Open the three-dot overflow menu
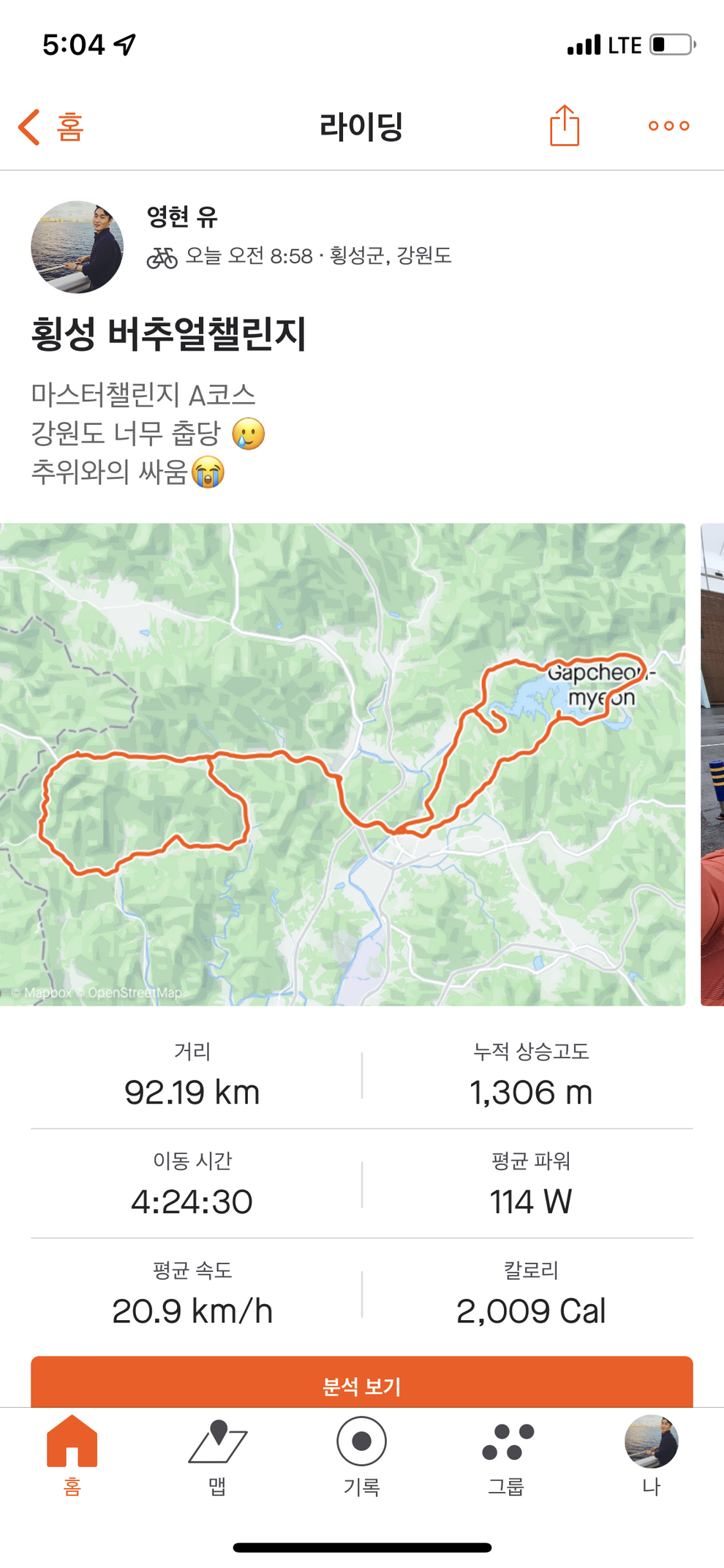This screenshot has height=1568, width=724. tap(668, 126)
